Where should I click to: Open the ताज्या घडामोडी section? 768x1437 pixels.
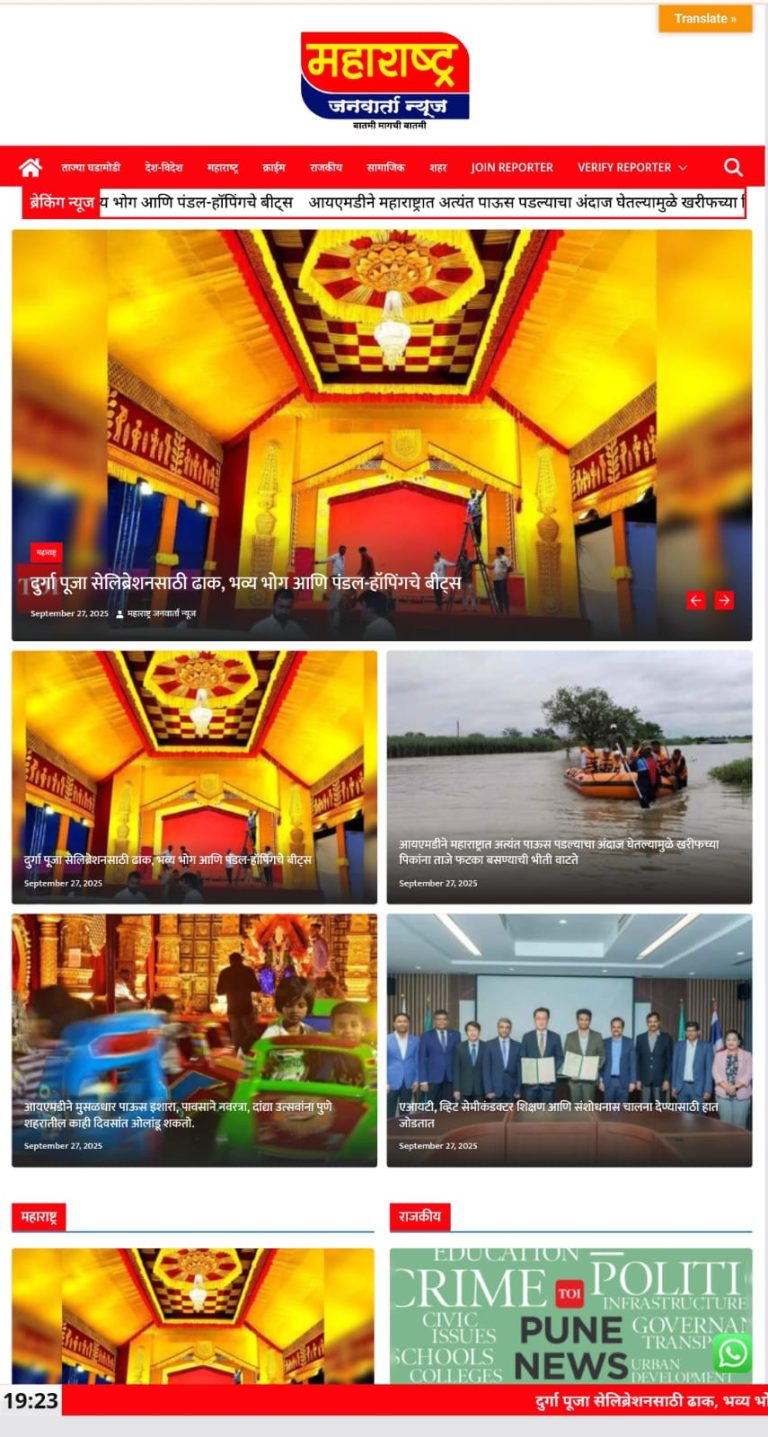[90, 167]
